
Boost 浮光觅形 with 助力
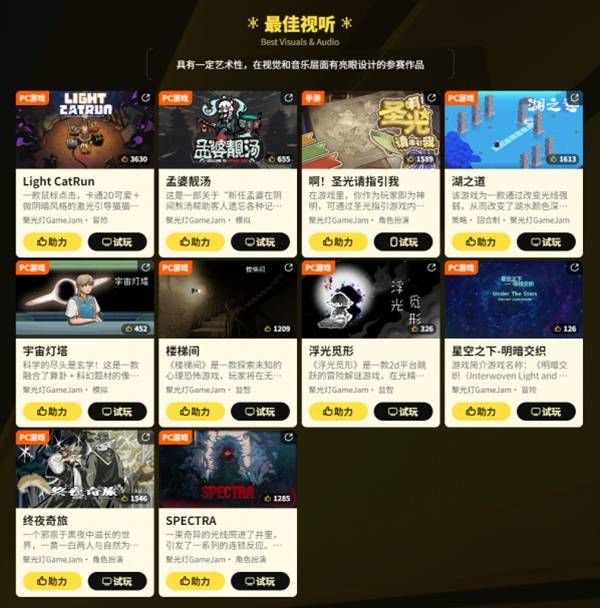coord(338,411)
